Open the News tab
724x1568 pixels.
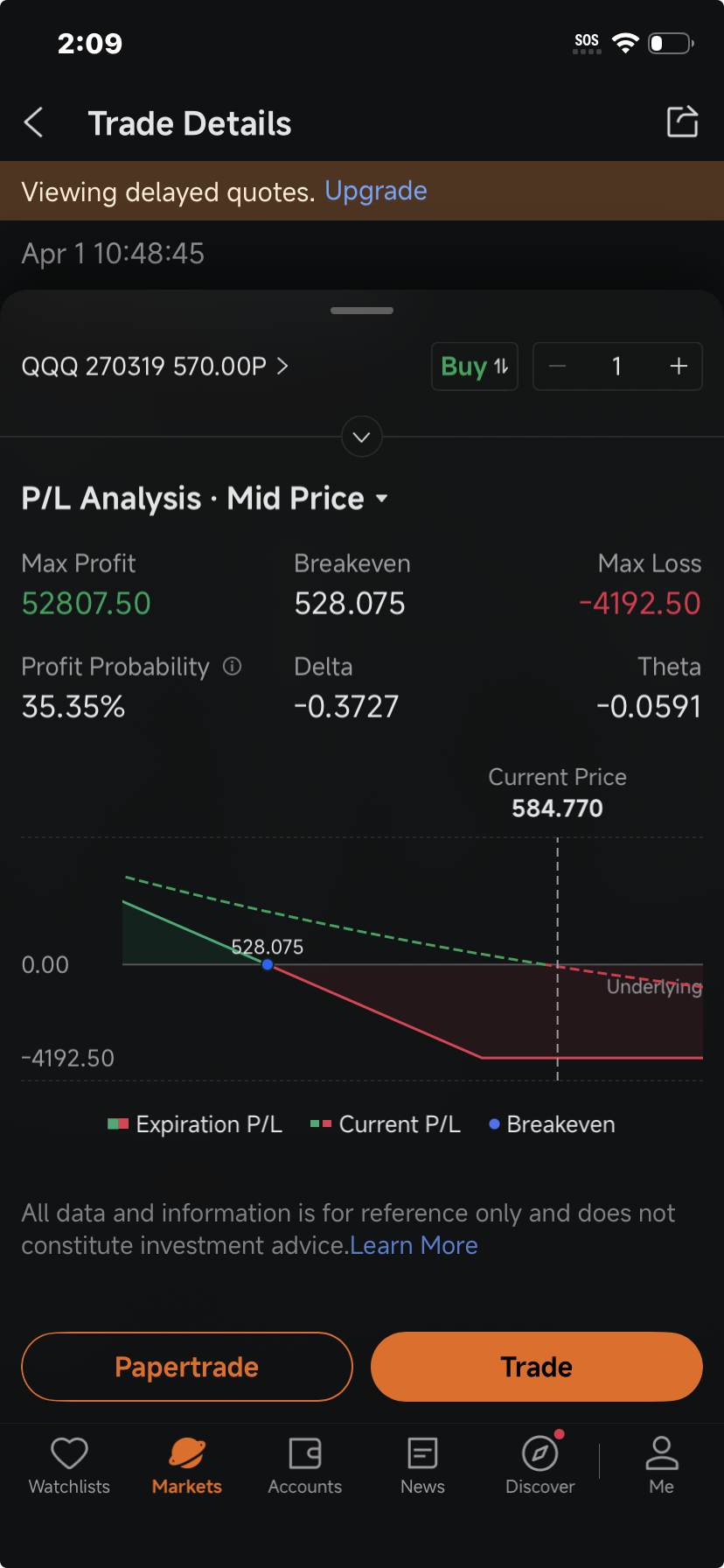coord(422,1466)
